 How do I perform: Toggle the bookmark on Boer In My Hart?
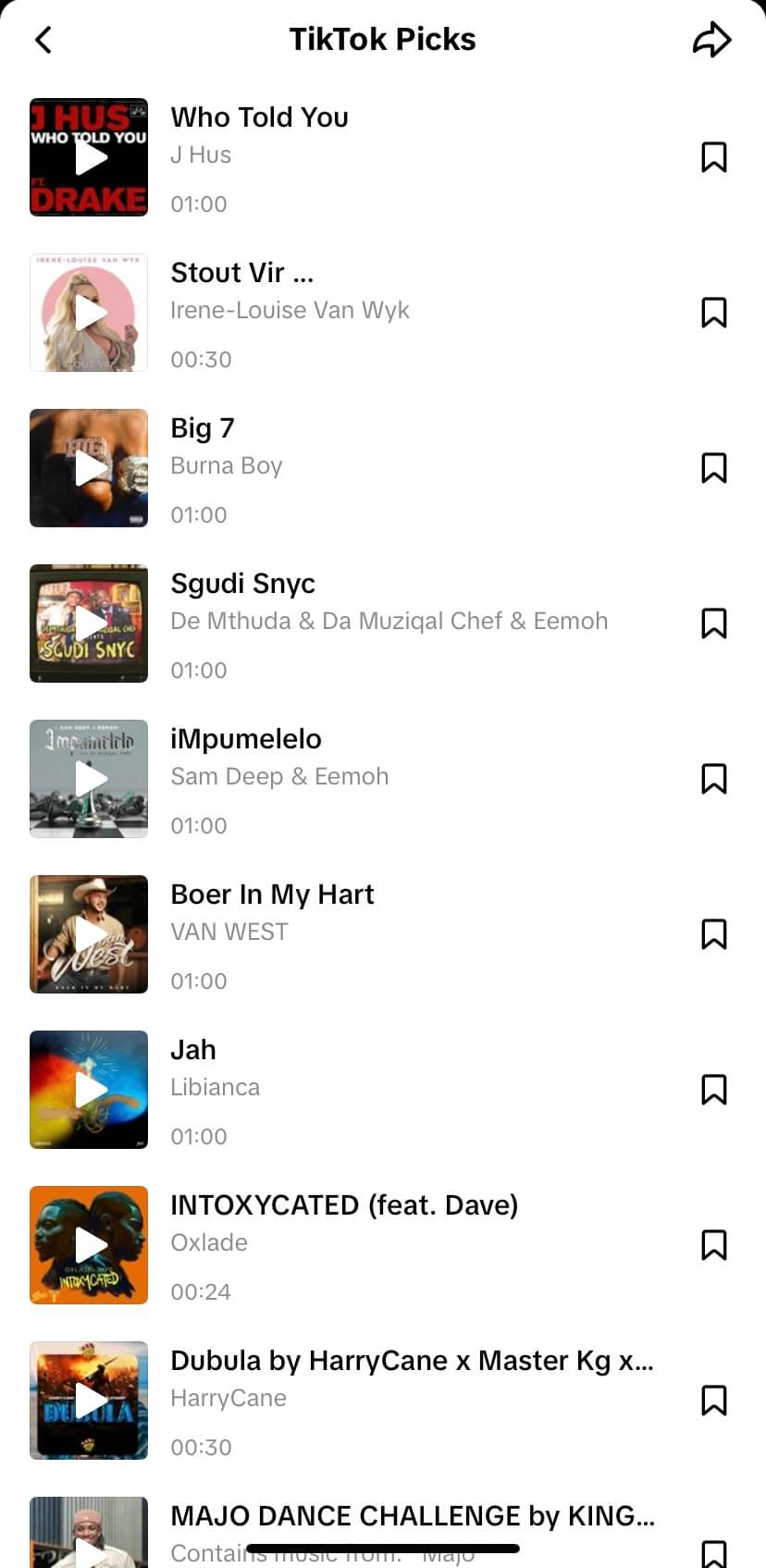pyautogui.click(x=713, y=934)
